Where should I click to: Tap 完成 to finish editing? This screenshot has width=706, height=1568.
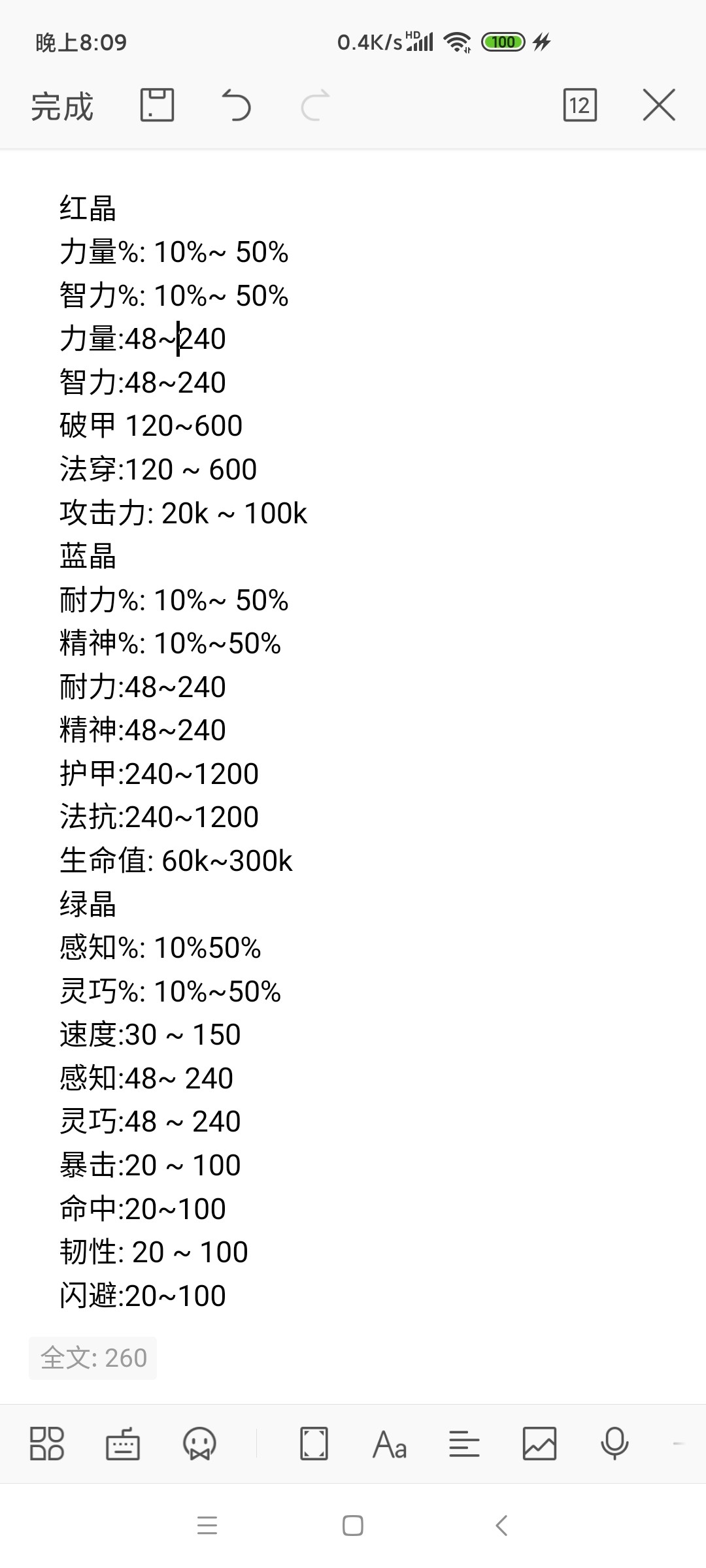point(62,106)
